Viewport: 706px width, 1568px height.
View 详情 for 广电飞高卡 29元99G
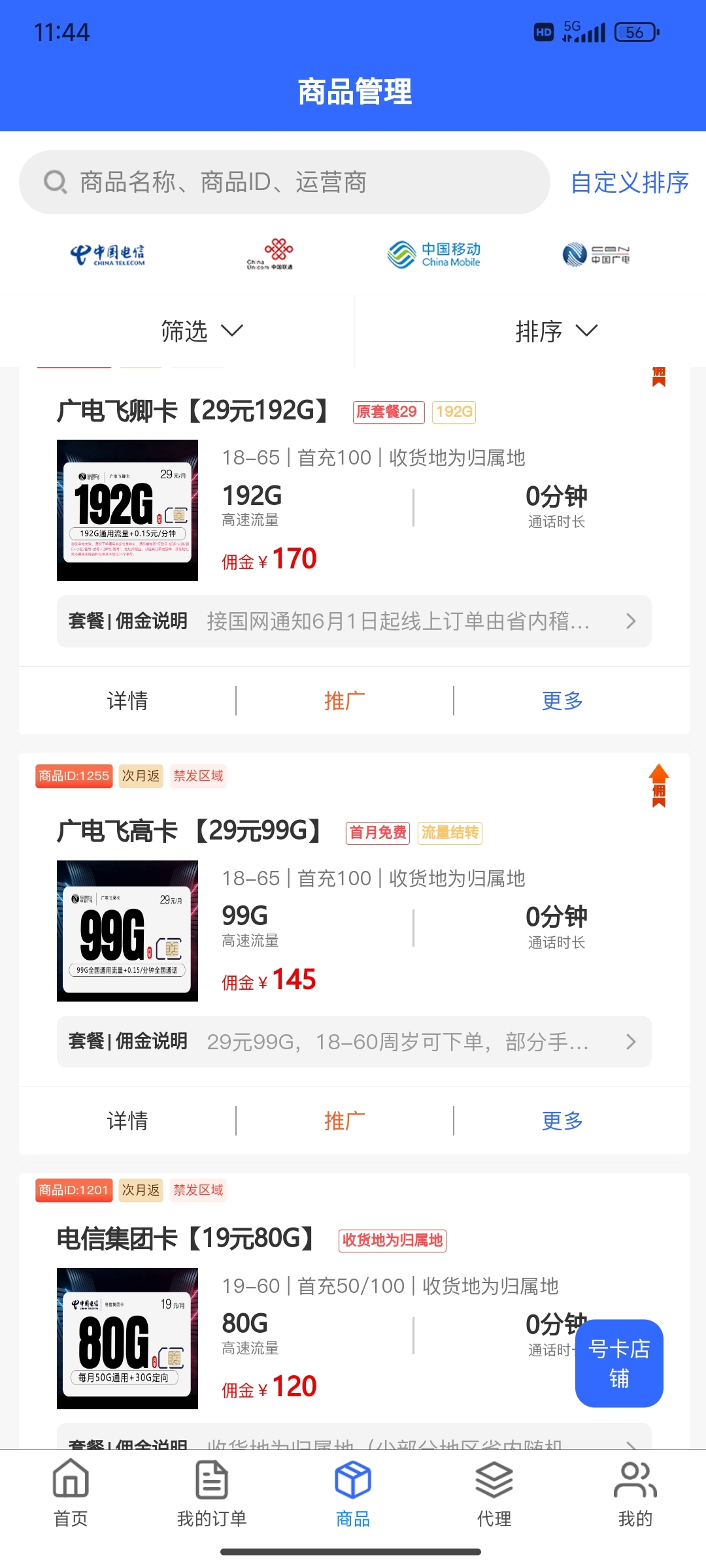[x=127, y=1121]
